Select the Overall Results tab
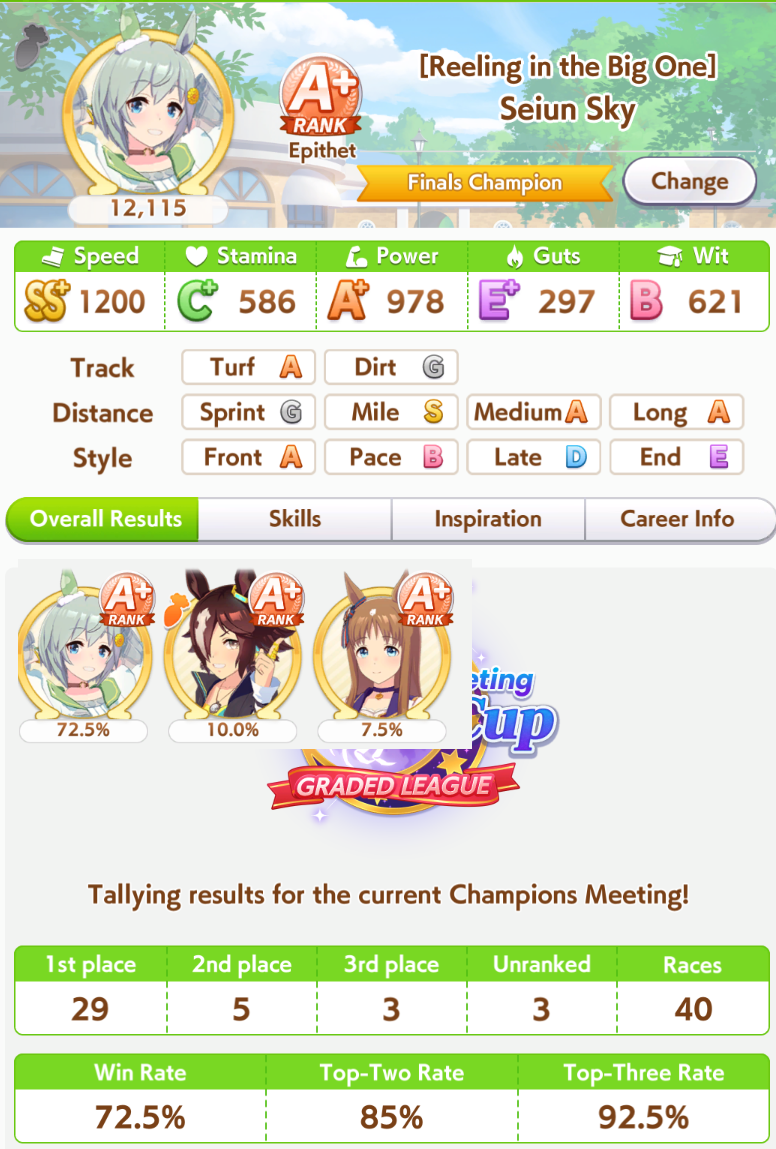The height and width of the screenshot is (1149, 776). (105, 519)
